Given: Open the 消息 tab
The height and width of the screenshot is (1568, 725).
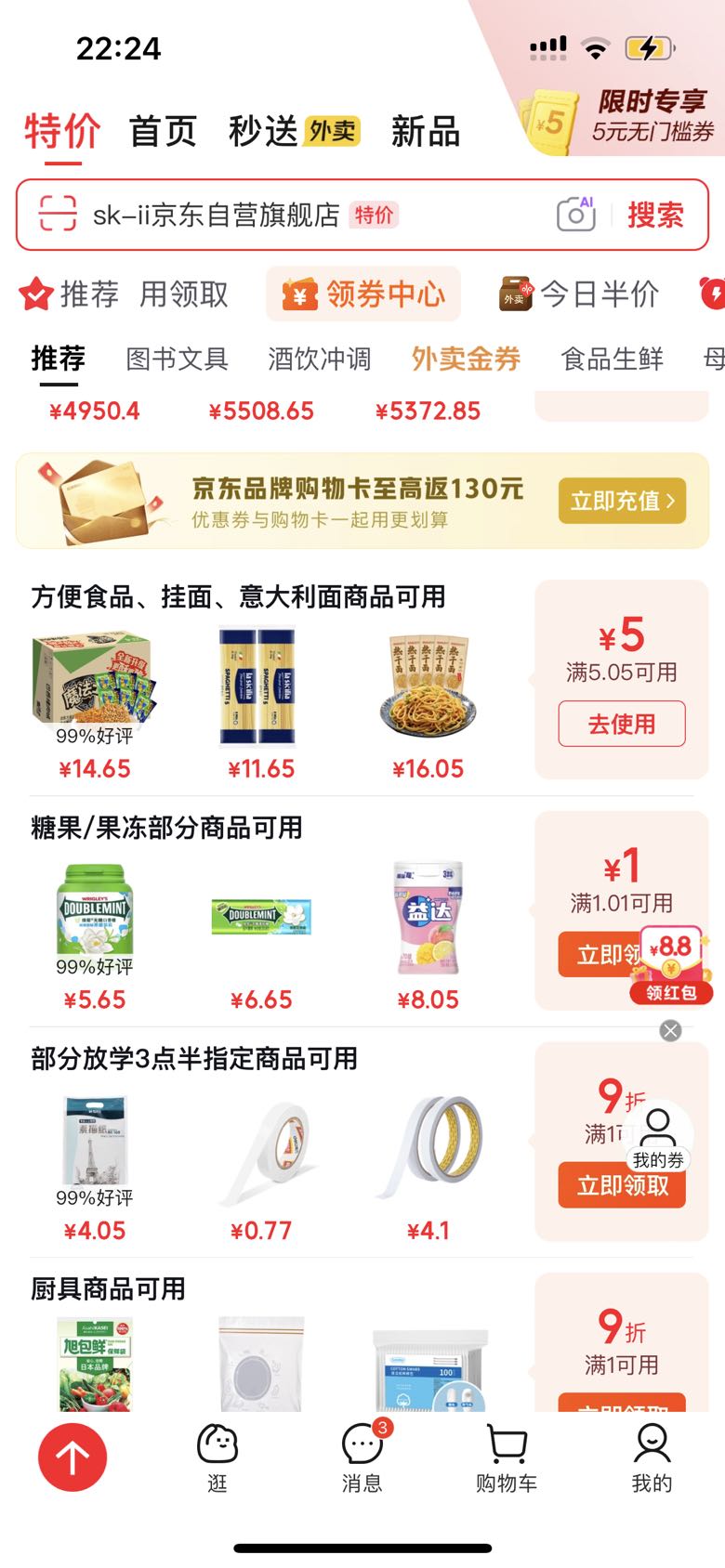Looking at the screenshot, I should pos(362,1458).
